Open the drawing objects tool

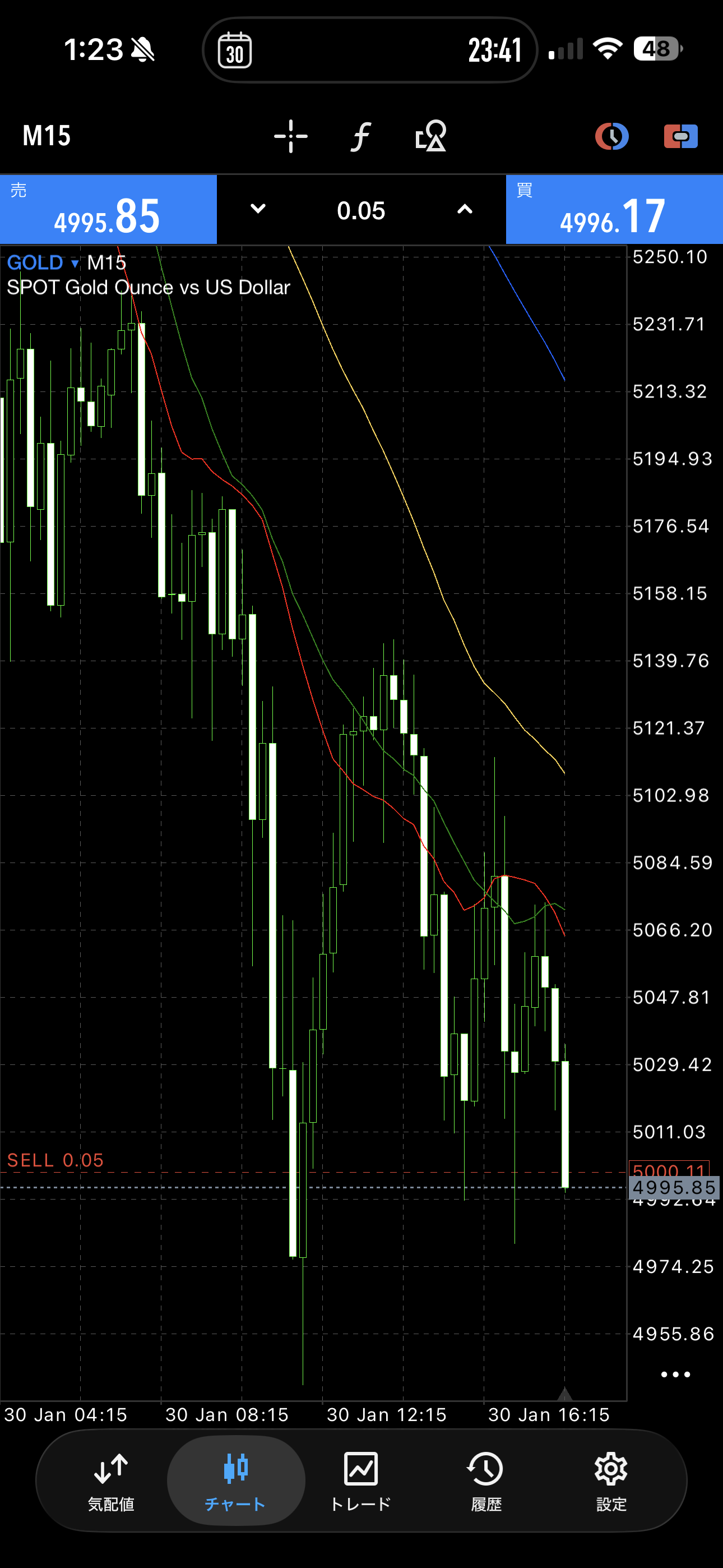click(431, 136)
